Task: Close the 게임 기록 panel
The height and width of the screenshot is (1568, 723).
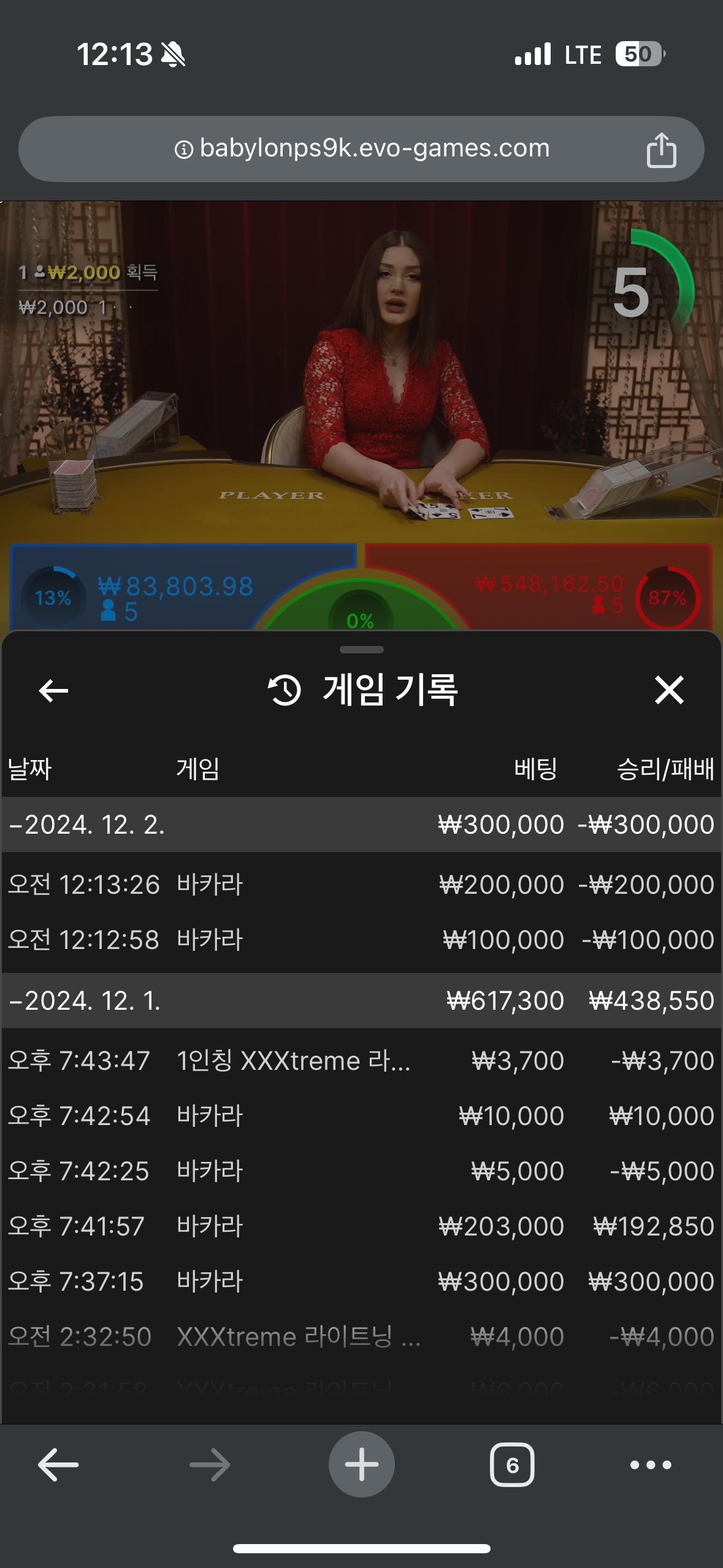Action: click(668, 690)
